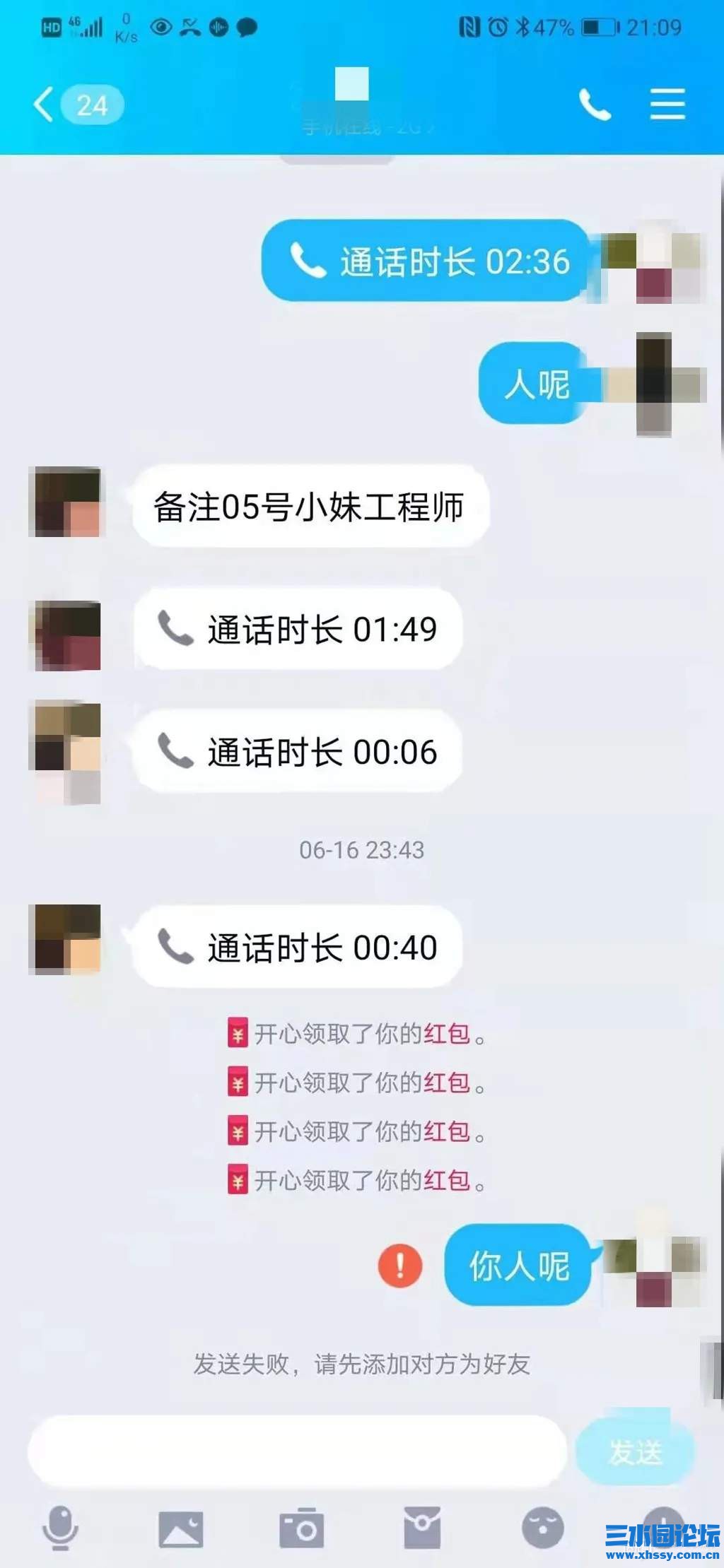Image resolution: width=724 pixels, height=1568 pixels.
Task: Open the 通话时长 01:49 call record
Action: tap(298, 629)
